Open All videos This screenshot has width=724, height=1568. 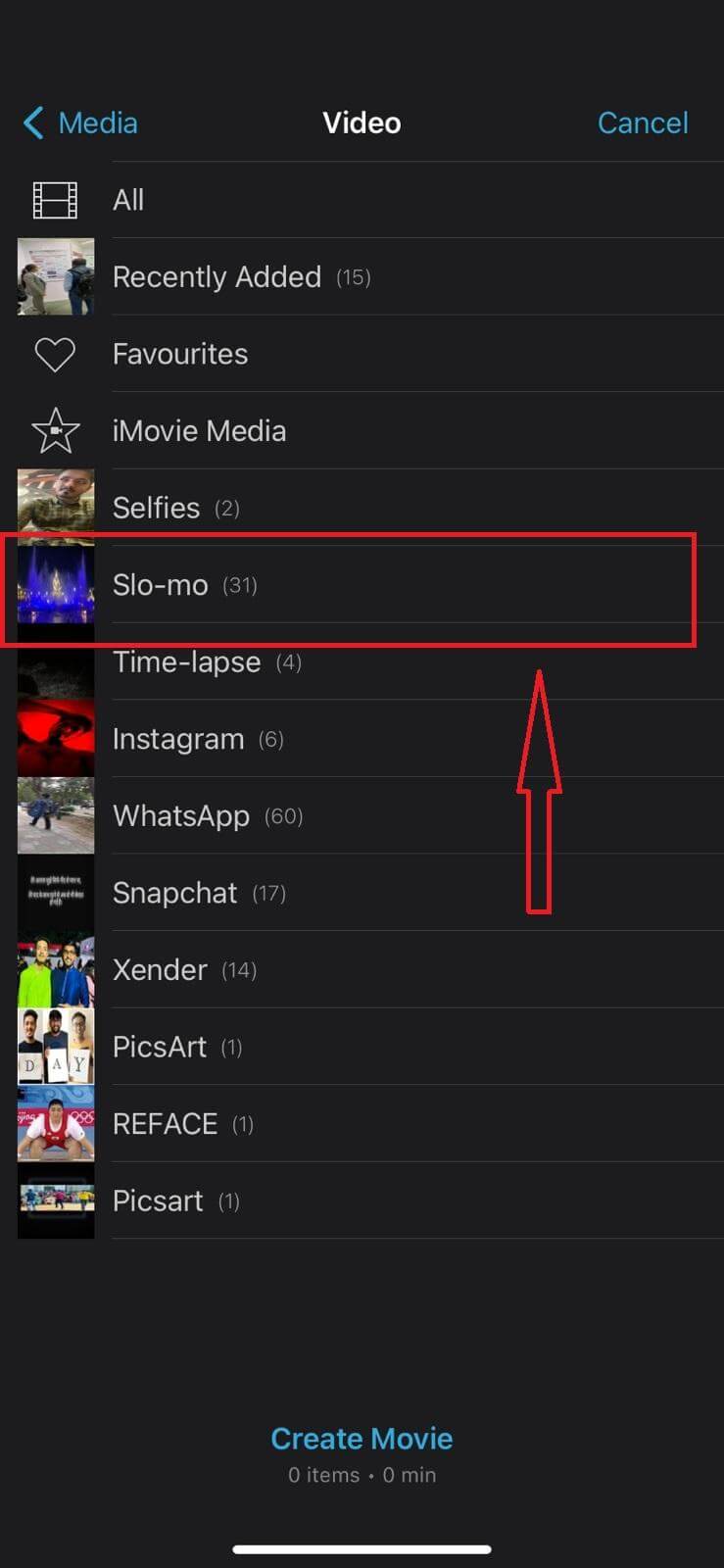[x=128, y=200]
